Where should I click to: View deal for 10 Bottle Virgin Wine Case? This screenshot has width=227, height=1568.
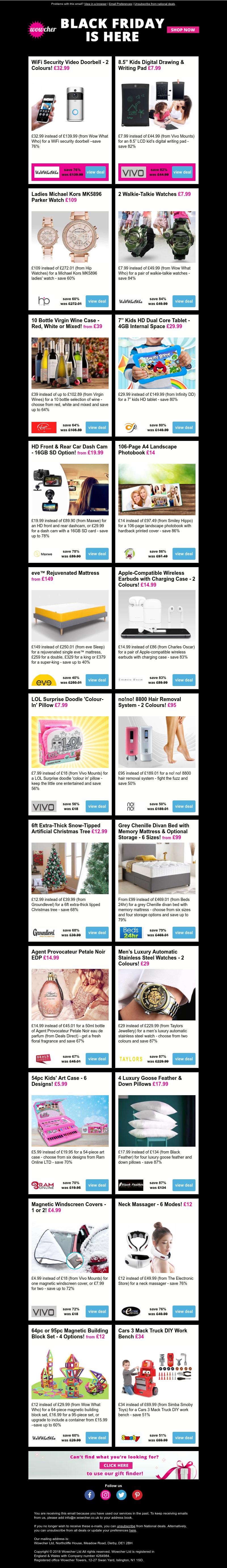pos(97,427)
